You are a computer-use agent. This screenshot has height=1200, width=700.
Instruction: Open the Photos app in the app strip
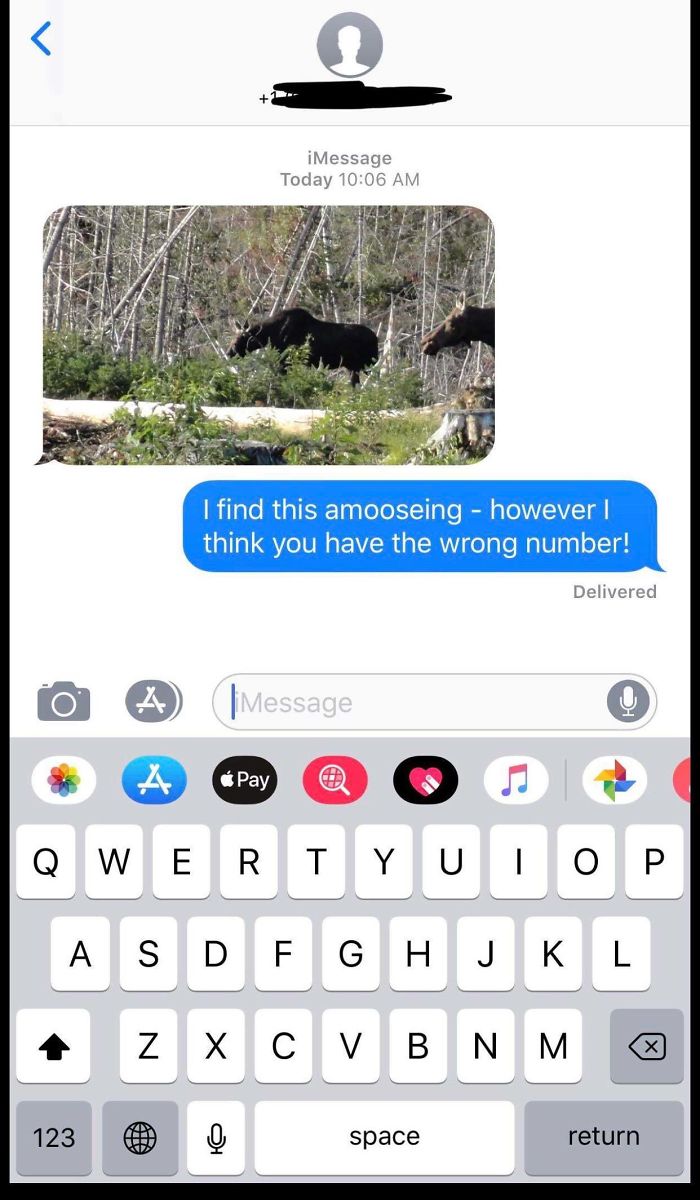click(x=64, y=780)
